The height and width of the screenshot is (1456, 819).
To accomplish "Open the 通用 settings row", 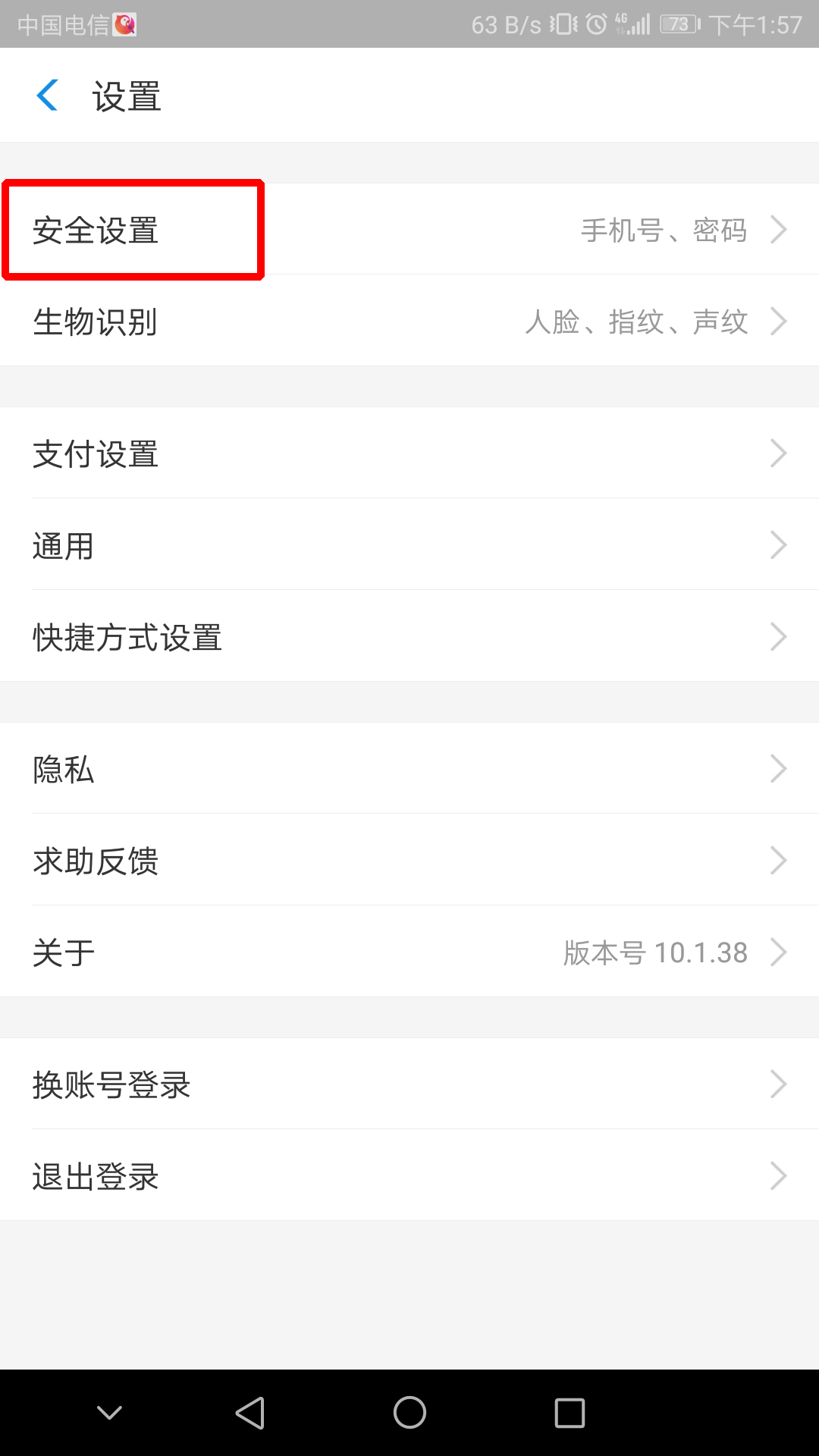I will pos(409,545).
